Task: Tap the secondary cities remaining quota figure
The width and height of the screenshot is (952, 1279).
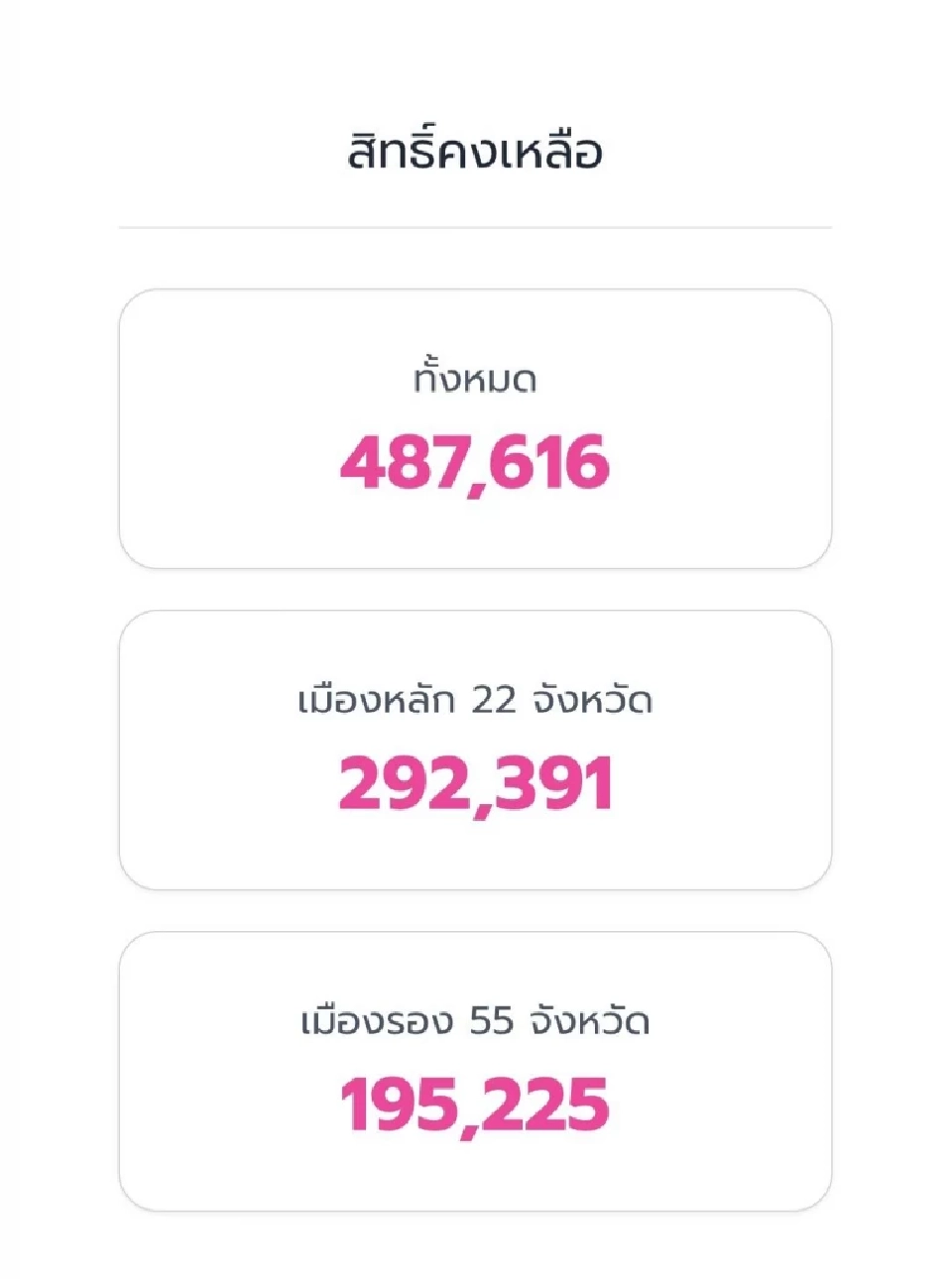Action: (x=476, y=1101)
